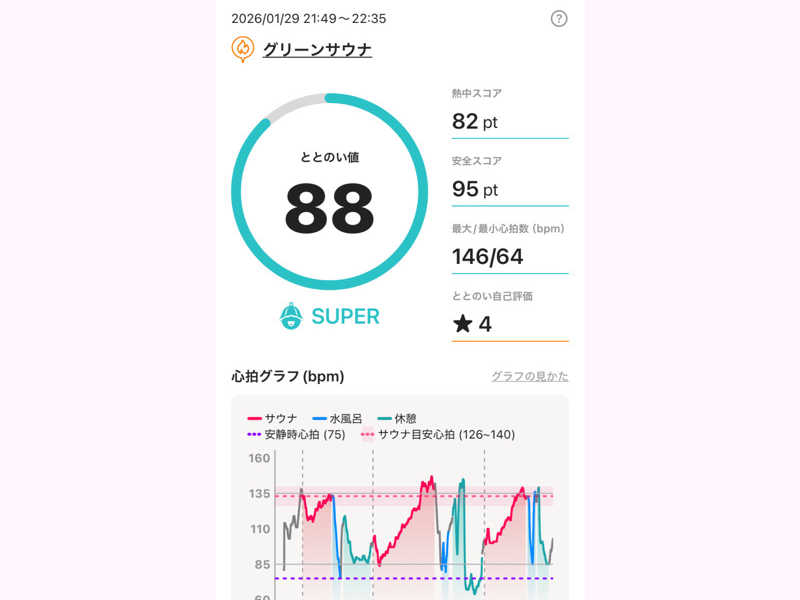Open the help question mark icon

[559, 18]
